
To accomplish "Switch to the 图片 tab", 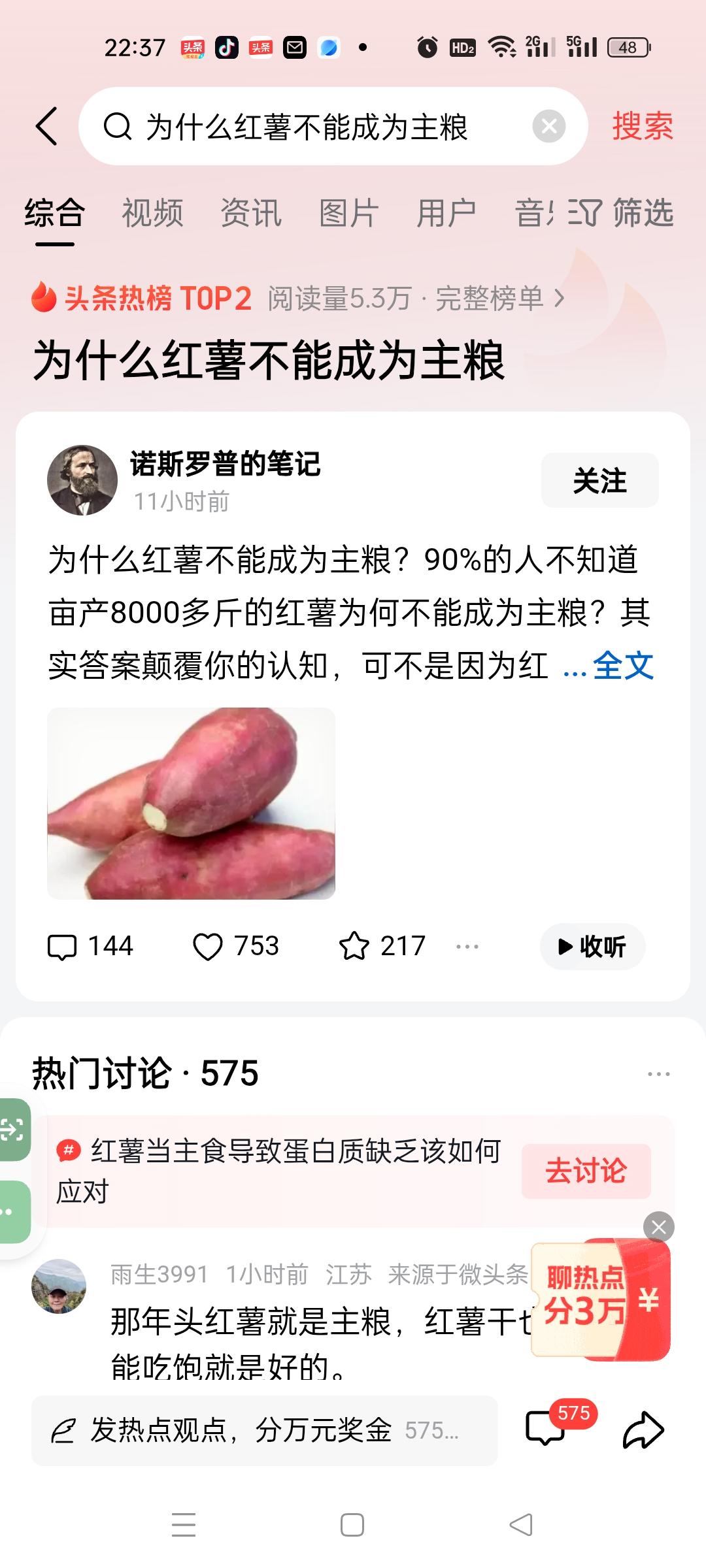I will [348, 213].
